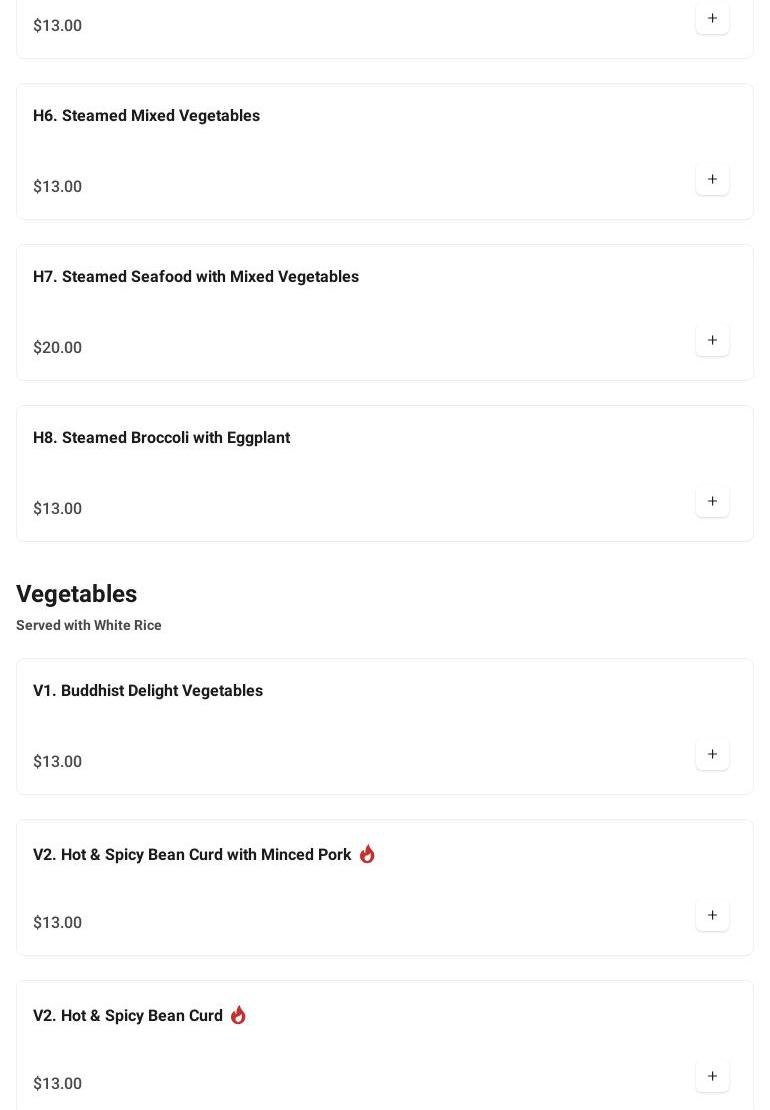The height and width of the screenshot is (1110, 770).
Task: Add H6 Steamed Mixed Vegetables with plus button
Action: pos(712,180)
